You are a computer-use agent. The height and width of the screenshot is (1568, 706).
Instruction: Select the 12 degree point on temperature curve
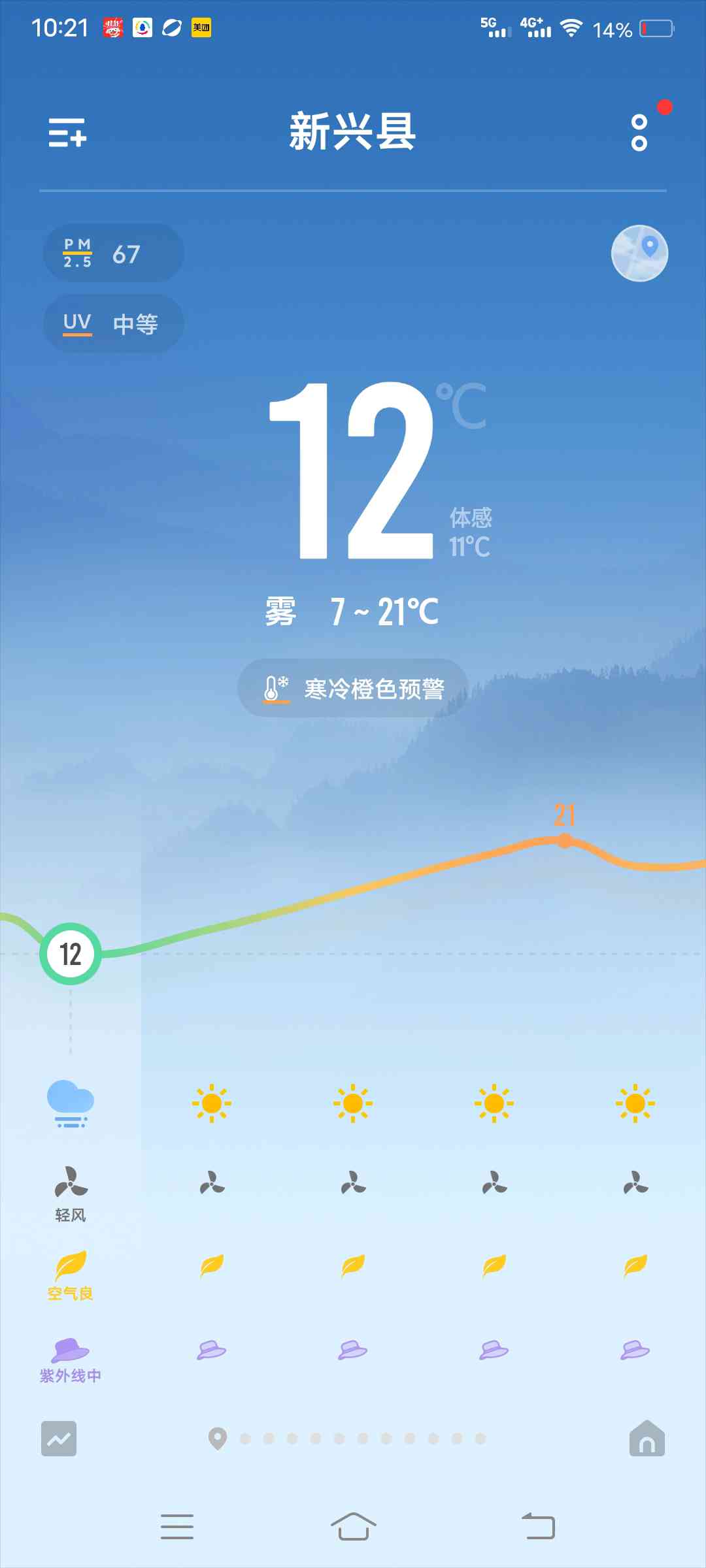(x=71, y=954)
